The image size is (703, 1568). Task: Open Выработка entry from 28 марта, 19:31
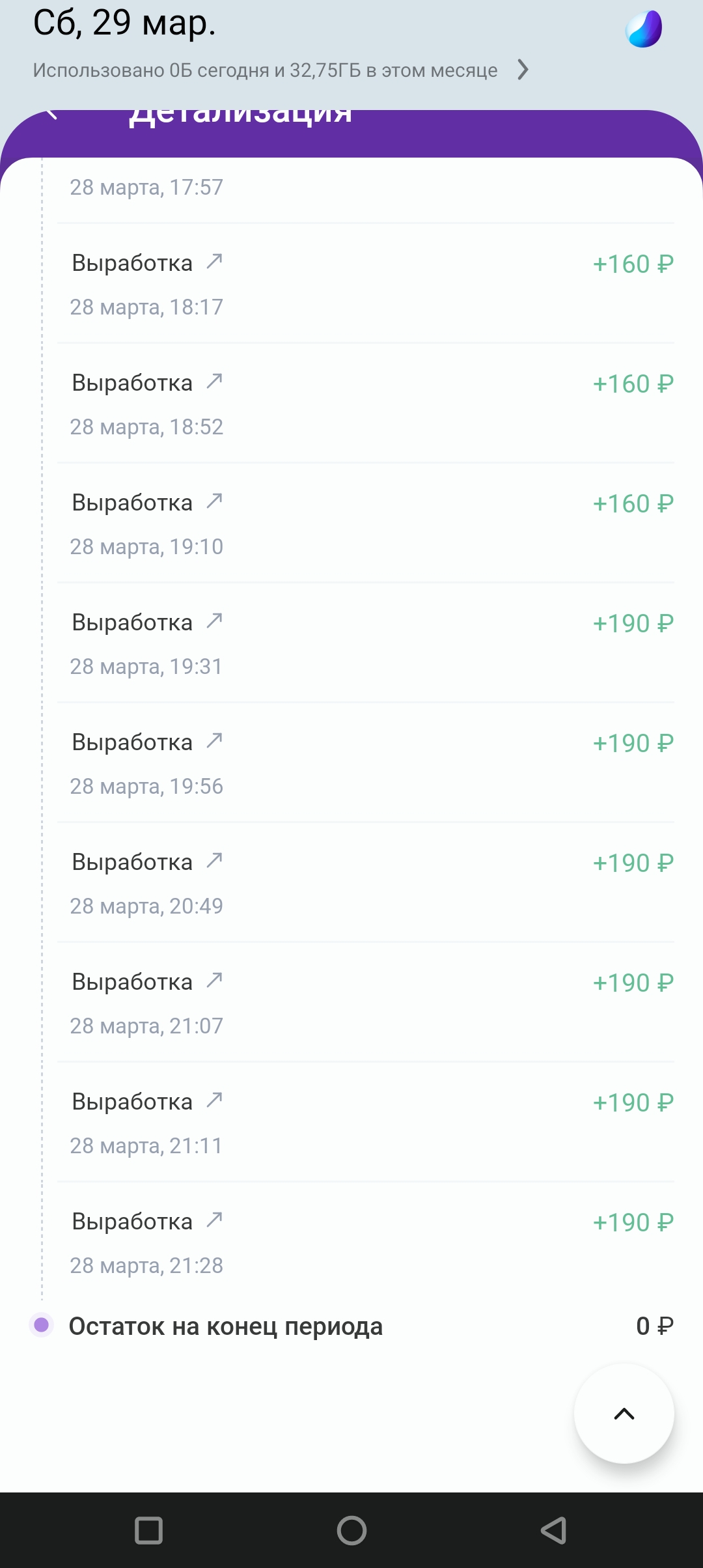click(366, 643)
